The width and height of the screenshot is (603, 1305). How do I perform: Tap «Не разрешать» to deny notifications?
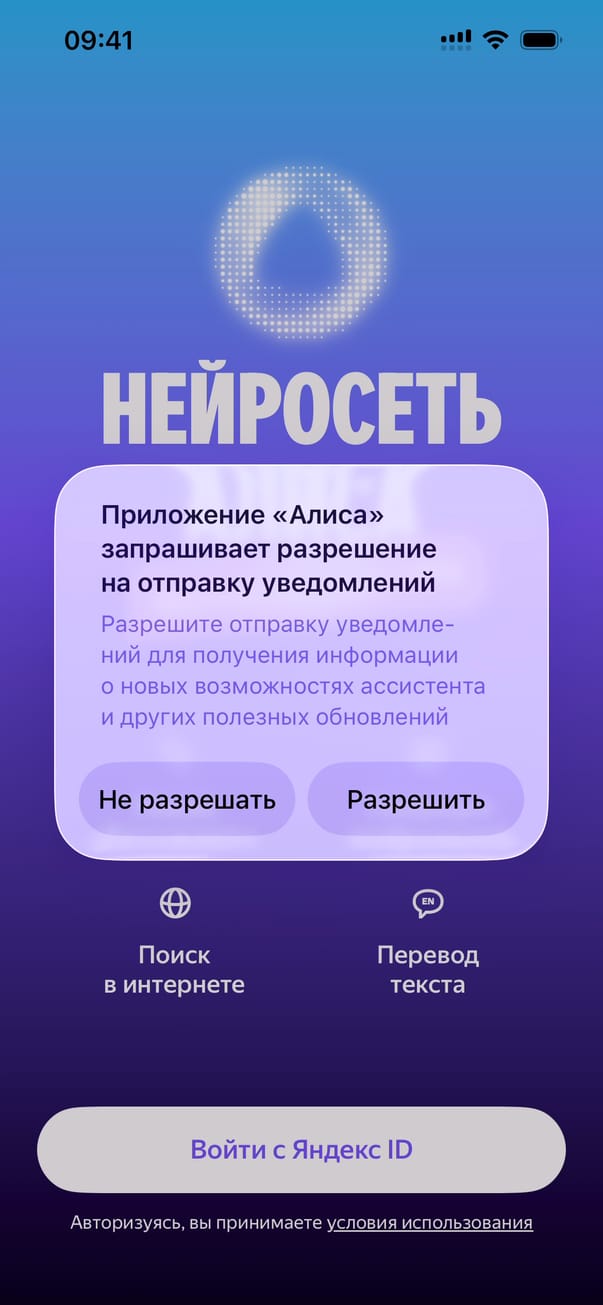pyautogui.click(x=187, y=799)
